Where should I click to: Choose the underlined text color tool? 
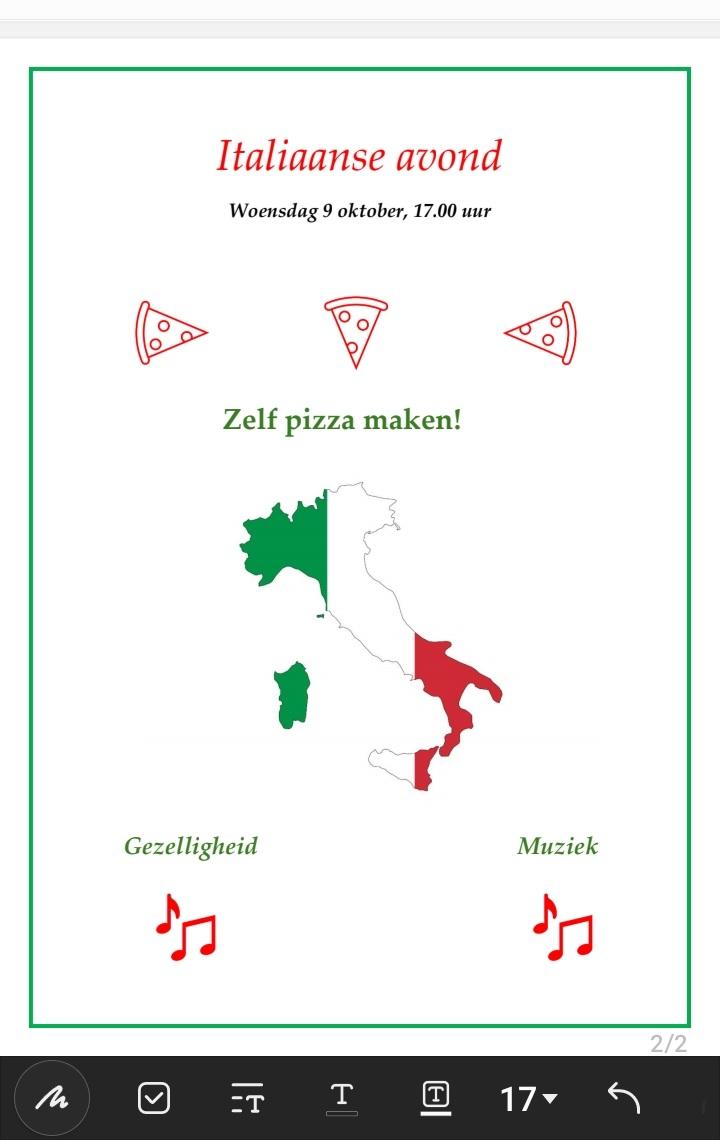[x=342, y=1098]
